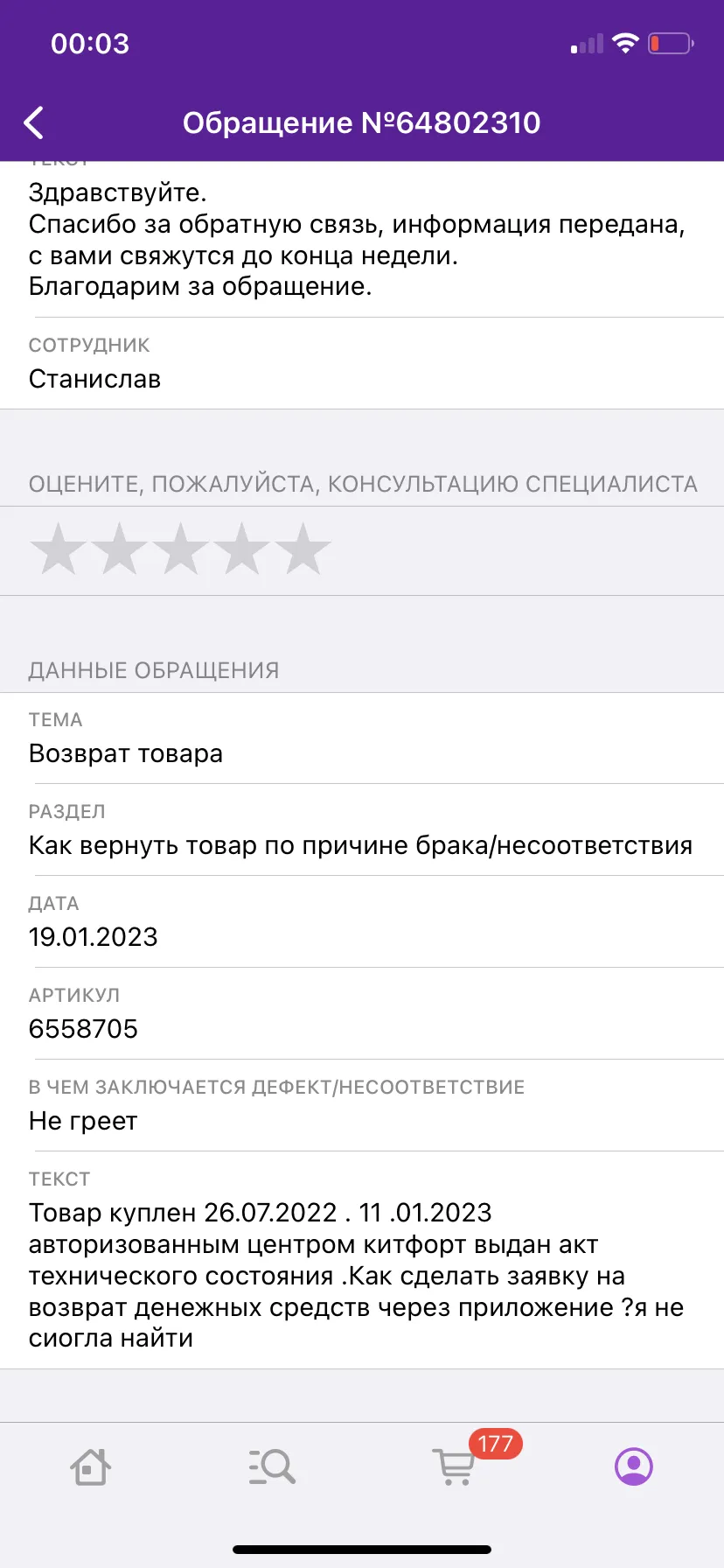Go back from the appeal details
Screen dimensions: 724x1568
point(34,122)
